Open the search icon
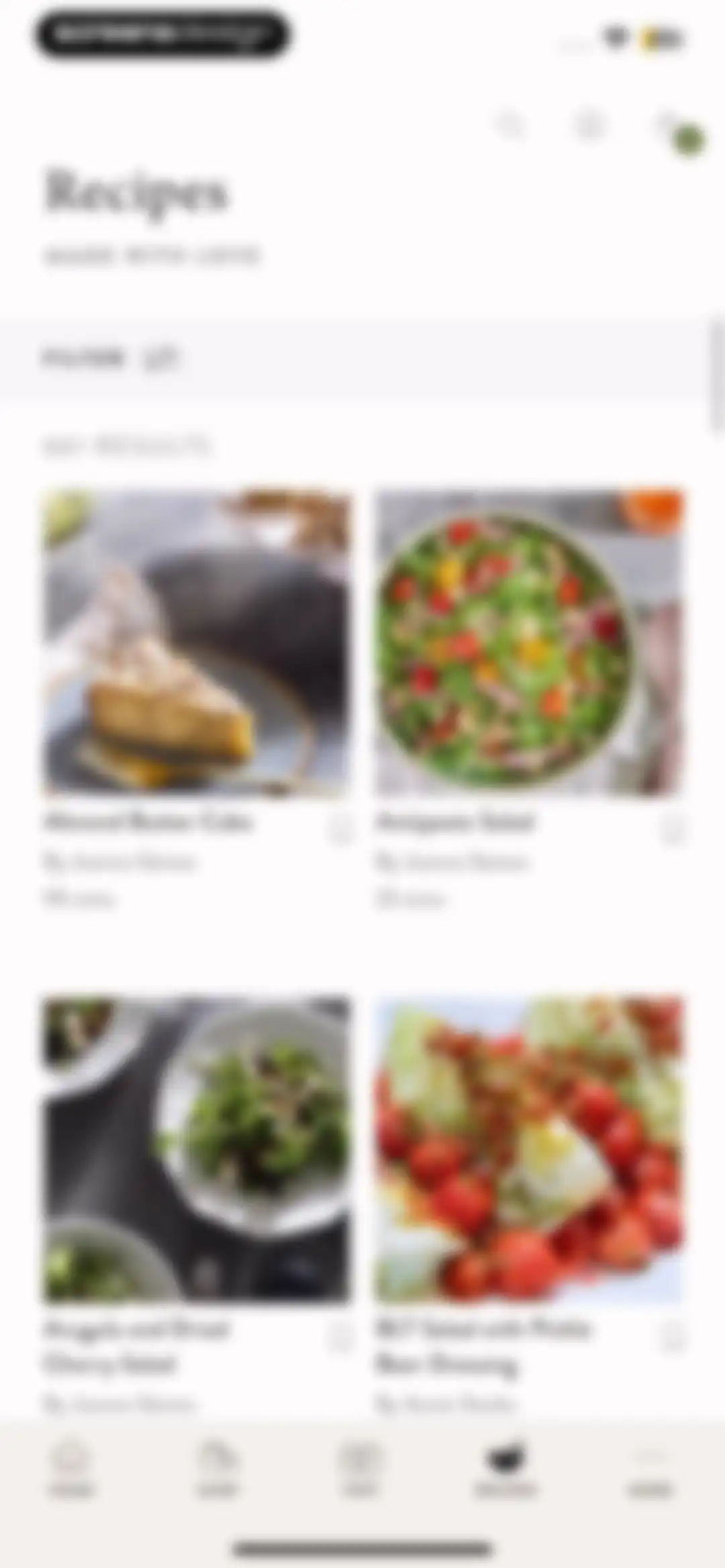Image resolution: width=725 pixels, height=1568 pixels. click(511, 124)
